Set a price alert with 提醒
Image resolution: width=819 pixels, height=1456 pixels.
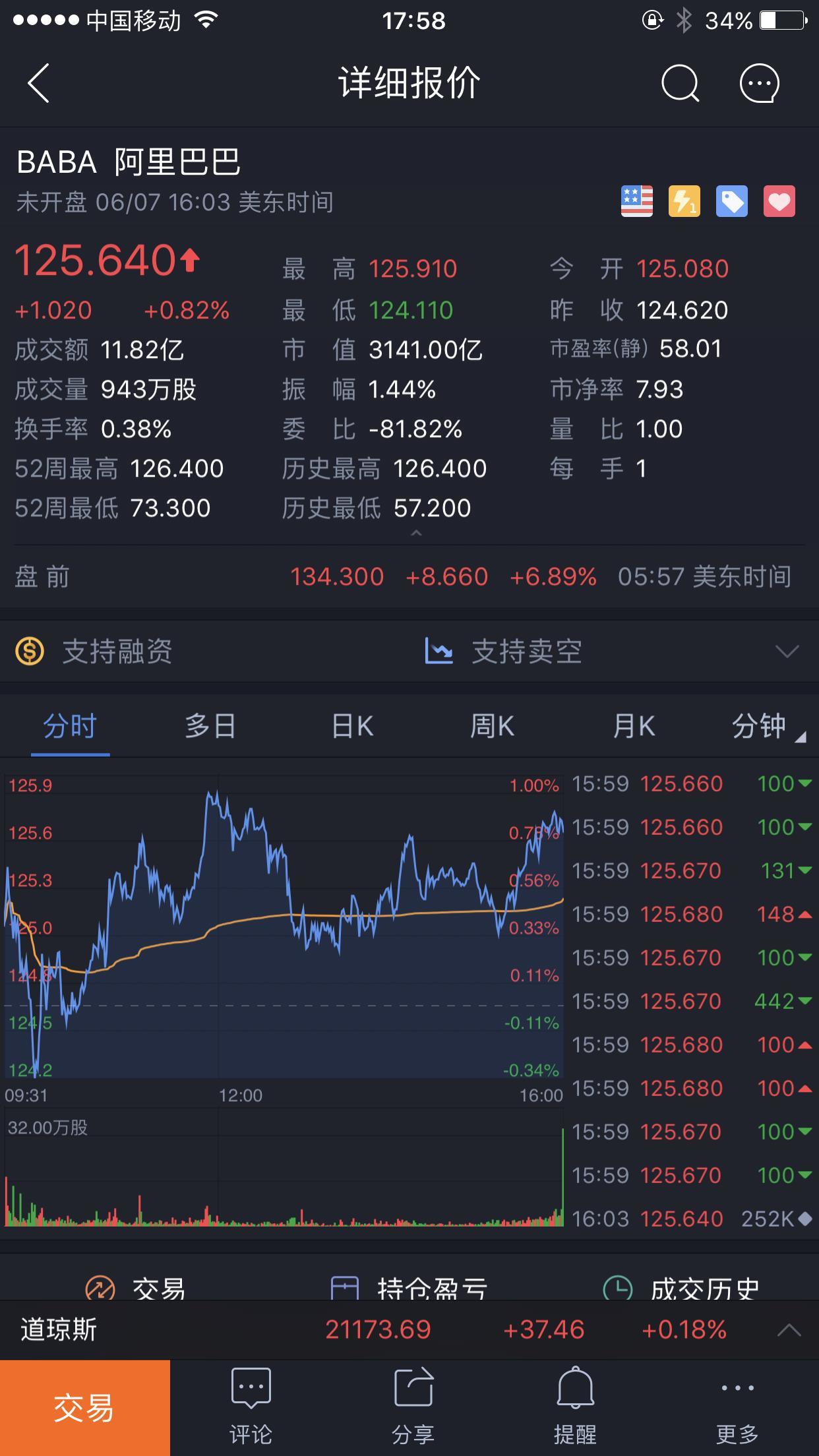(575, 1407)
